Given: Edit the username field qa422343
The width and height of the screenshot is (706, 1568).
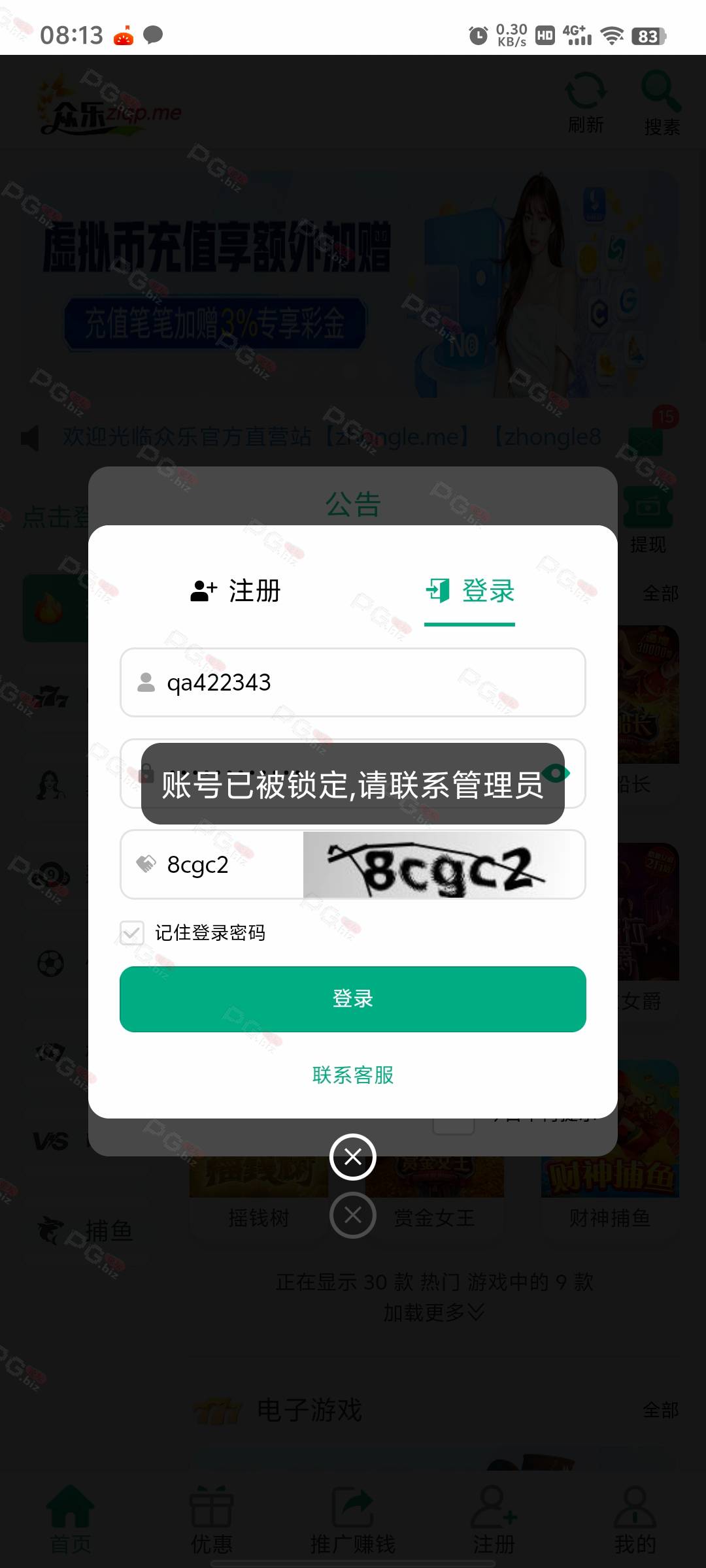Looking at the screenshot, I should click(x=353, y=682).
